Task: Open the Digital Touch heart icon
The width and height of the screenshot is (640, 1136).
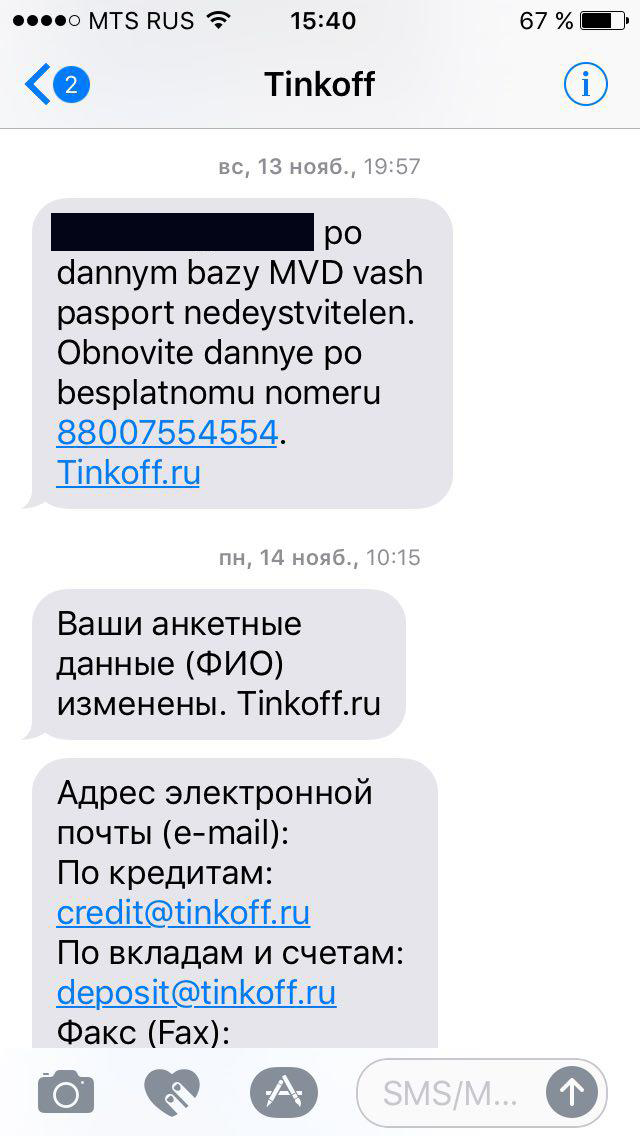Action: 172,1091
